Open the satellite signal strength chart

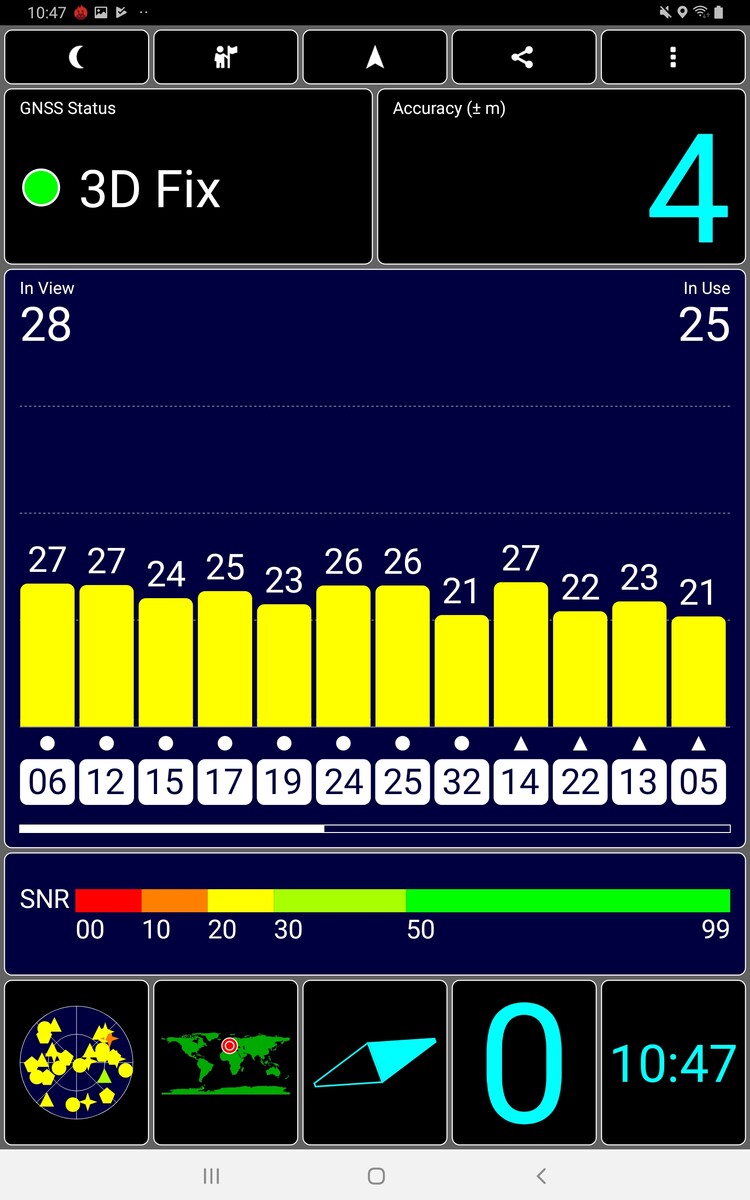(x=375, y=557)
